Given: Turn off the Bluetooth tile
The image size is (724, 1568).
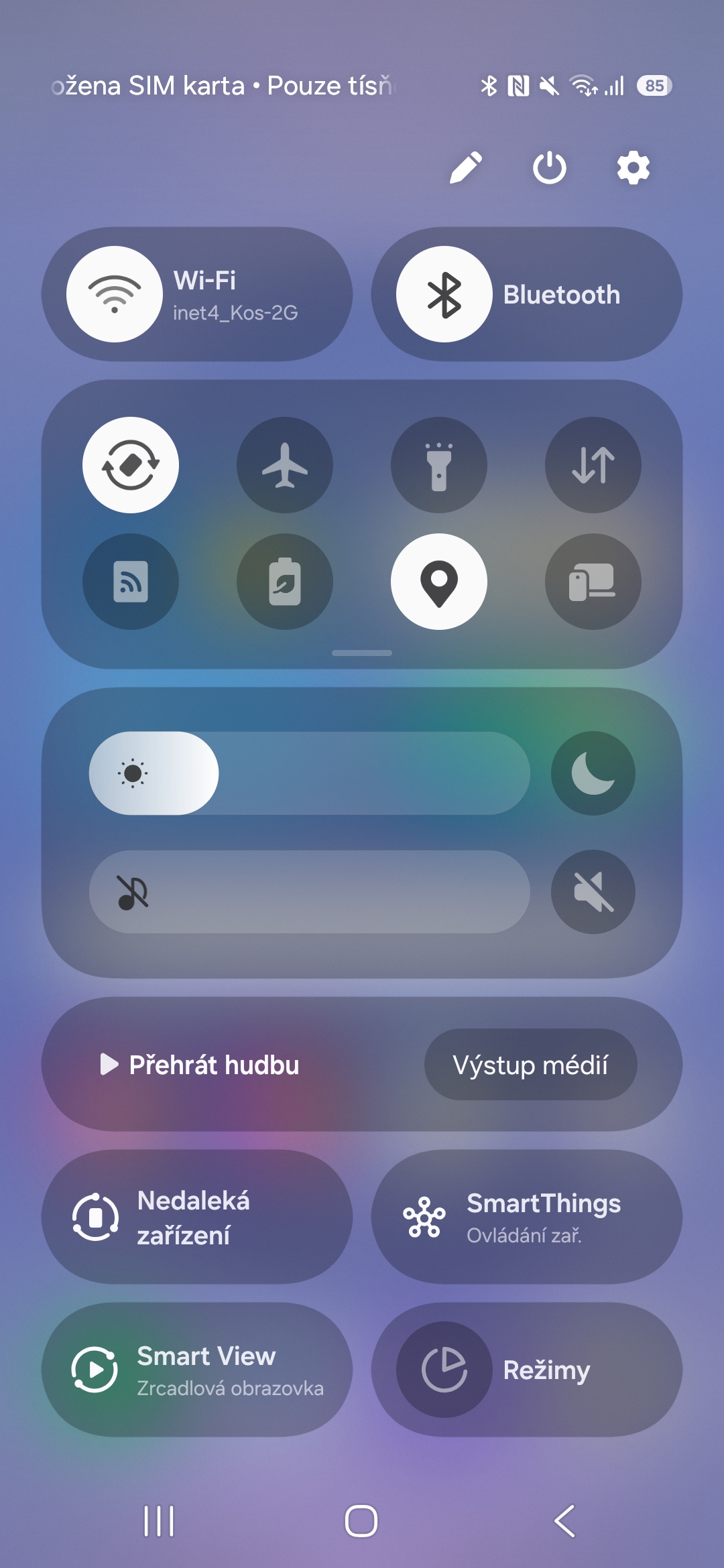Looking at the screenshot, I should (527, 294).
